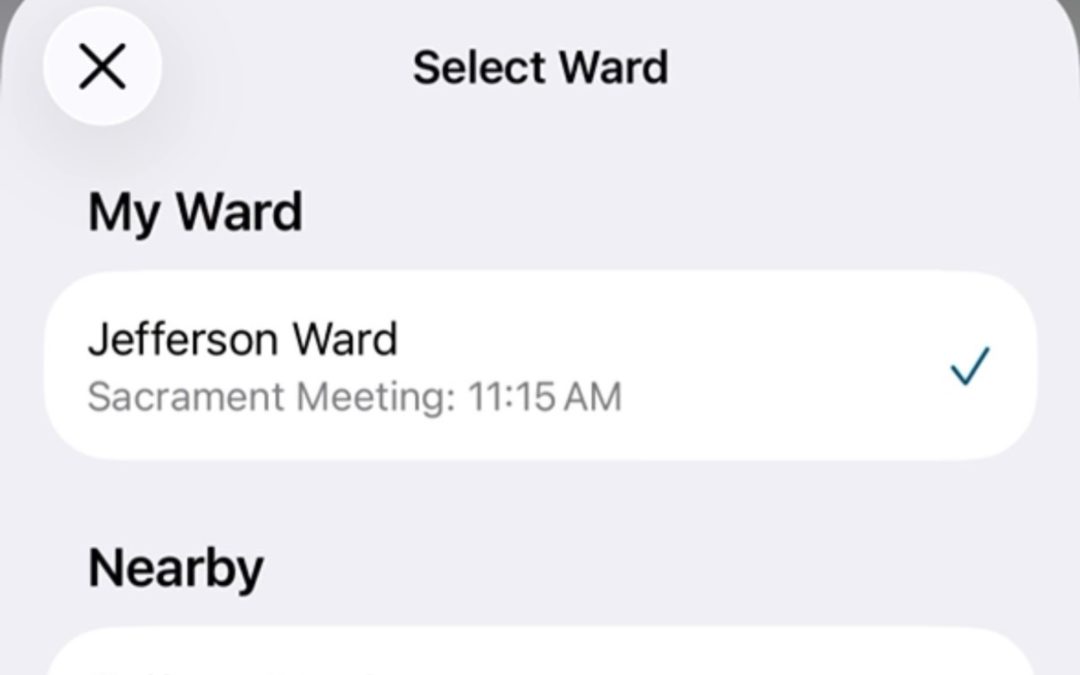Close the Select Ward sheet
This screenshot has height=675, width=1080.
103,66
